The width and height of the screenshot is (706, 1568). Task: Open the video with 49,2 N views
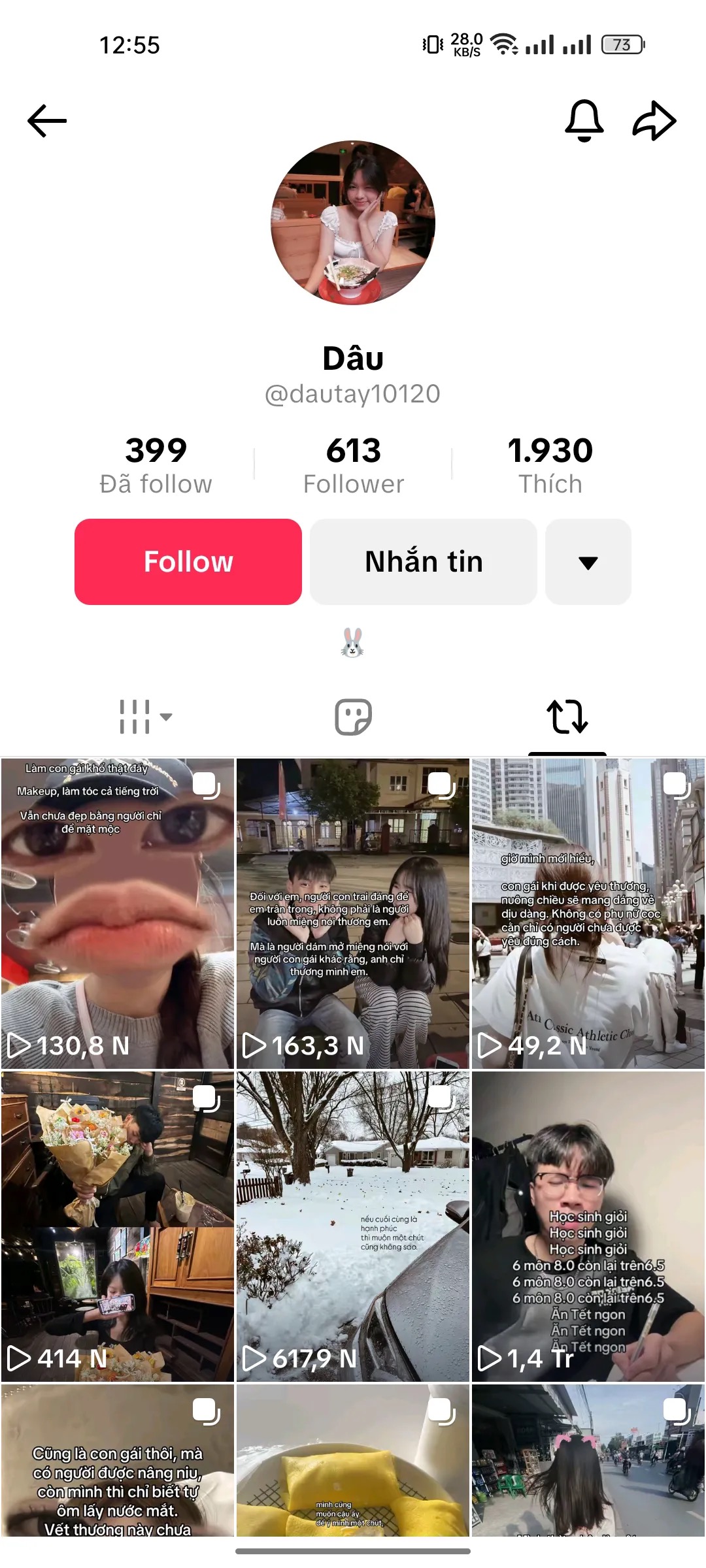588,915
